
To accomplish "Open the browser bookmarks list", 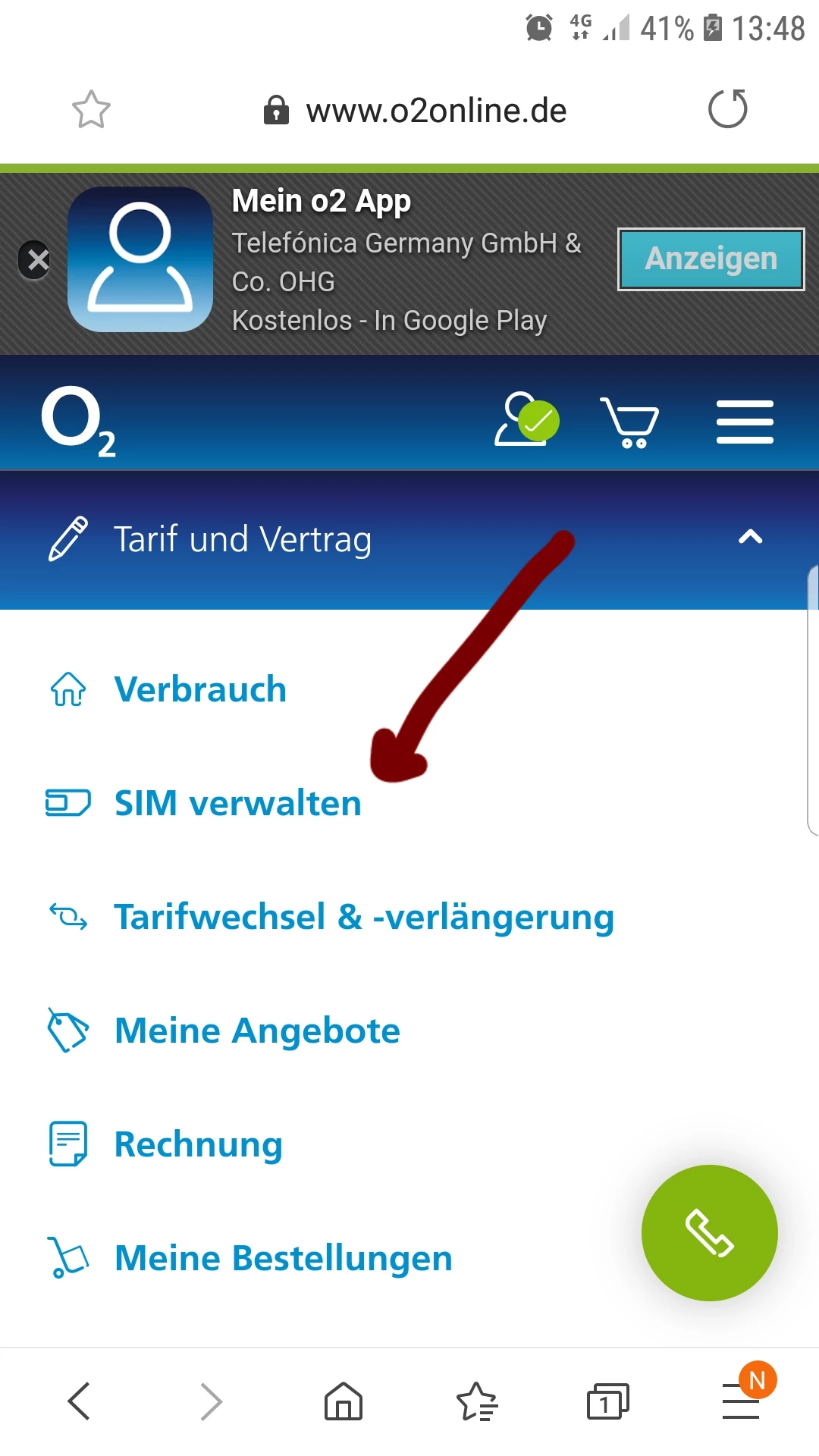I will (476, 1401).
